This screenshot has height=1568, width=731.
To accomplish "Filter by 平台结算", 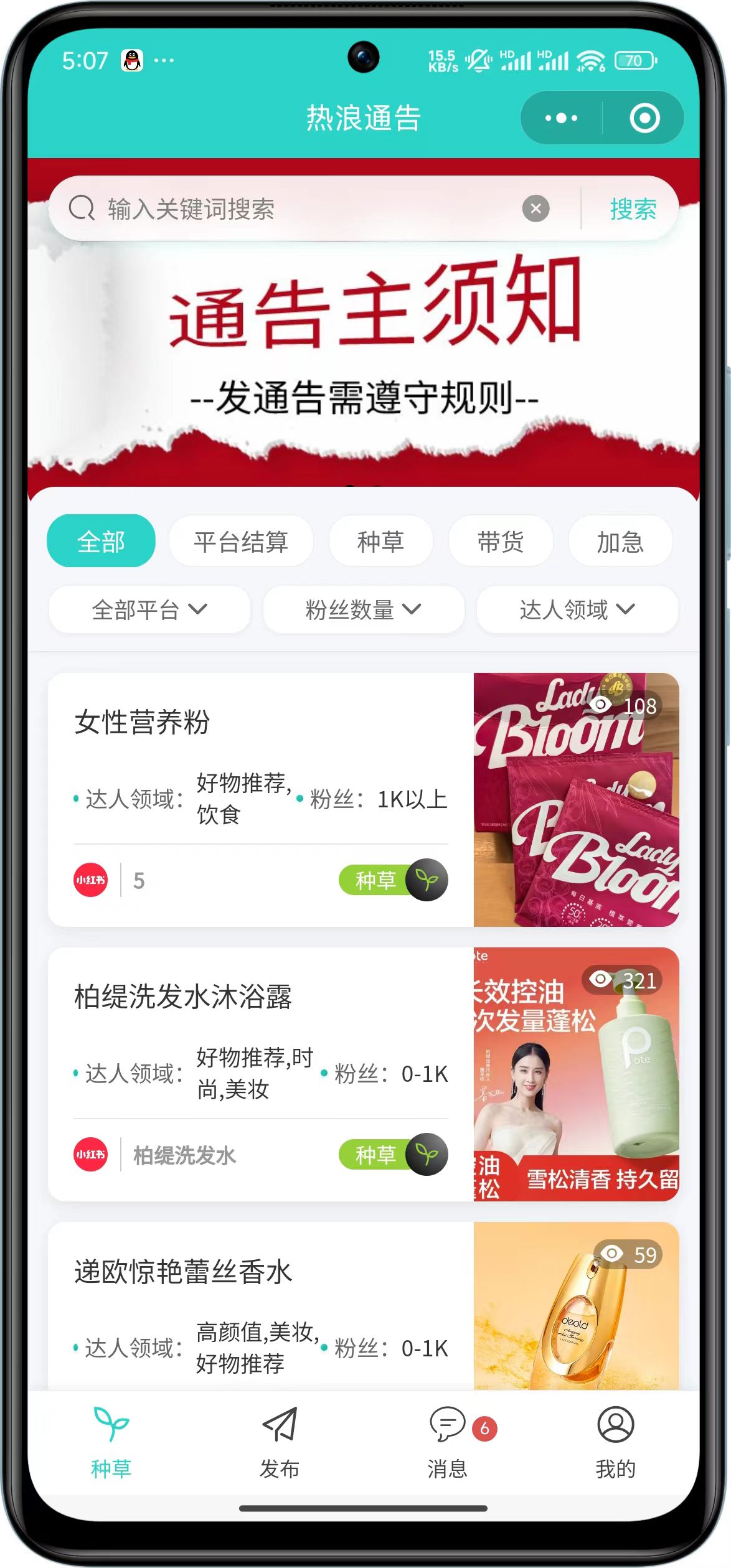I will [241, 541].
